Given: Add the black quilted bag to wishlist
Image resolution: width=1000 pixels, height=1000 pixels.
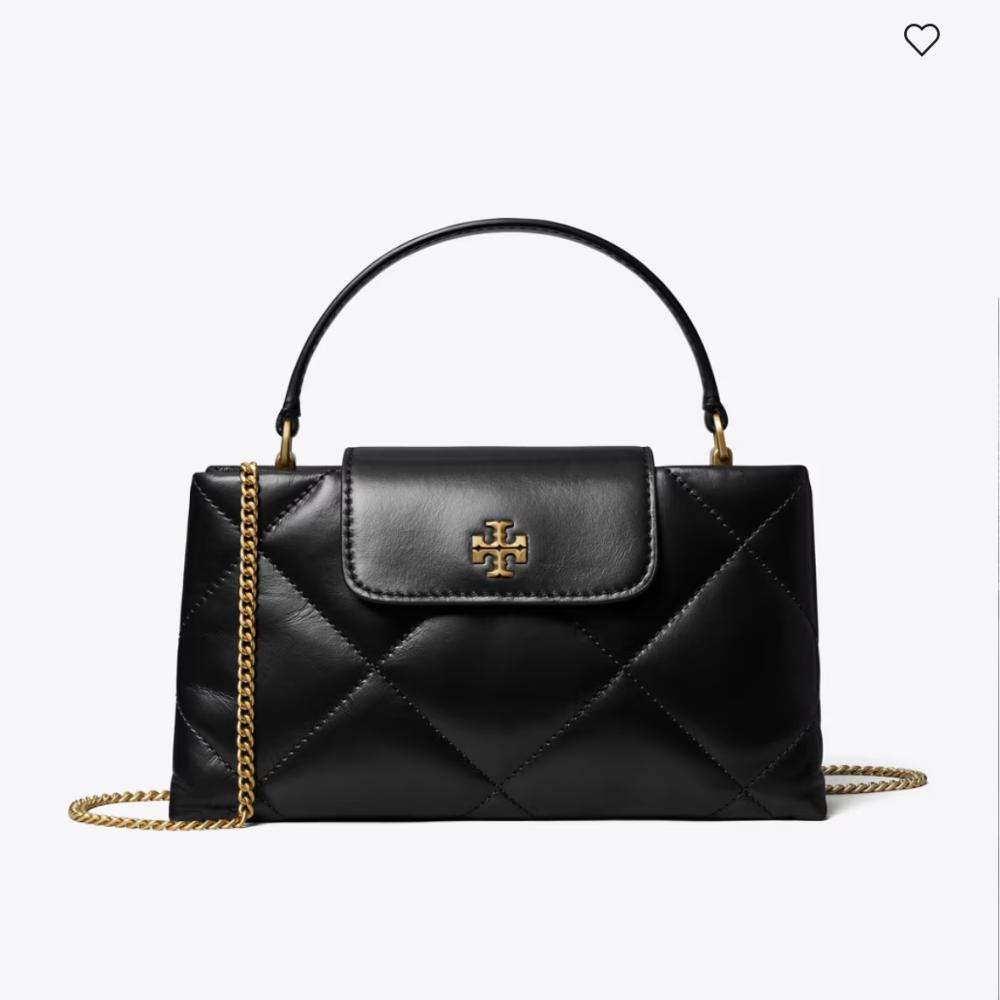Looking at the screenshot, I should pyautogui.click(x=921, y=40).
